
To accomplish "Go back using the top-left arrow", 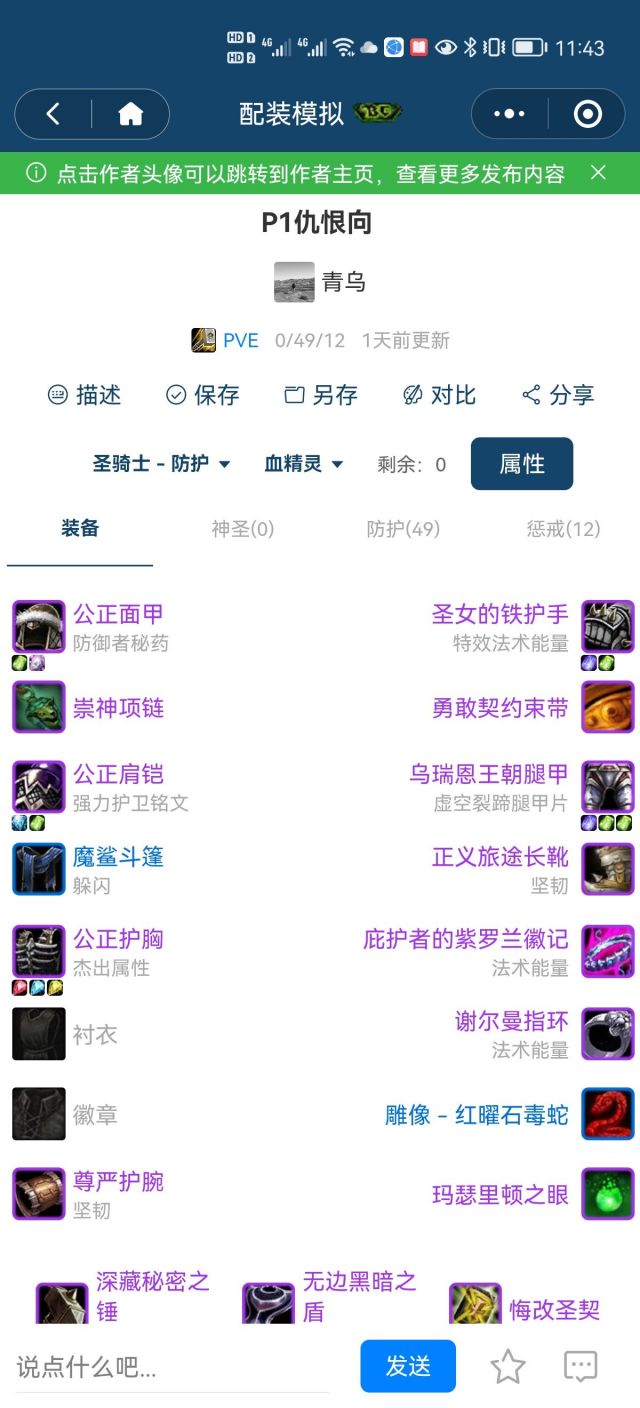I will click(x=53, y=114).
